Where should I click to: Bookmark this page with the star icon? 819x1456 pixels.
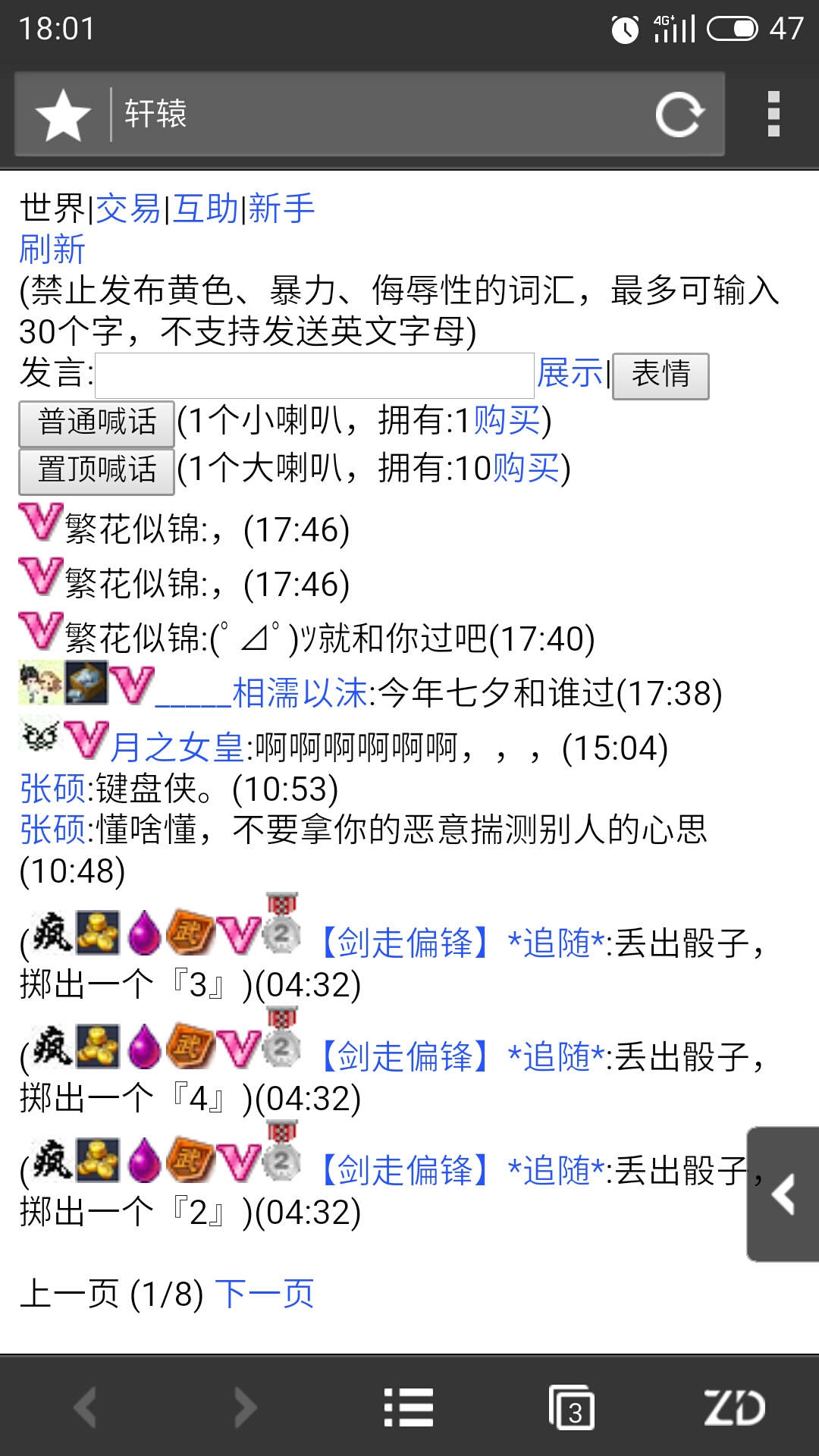point(63,115)
